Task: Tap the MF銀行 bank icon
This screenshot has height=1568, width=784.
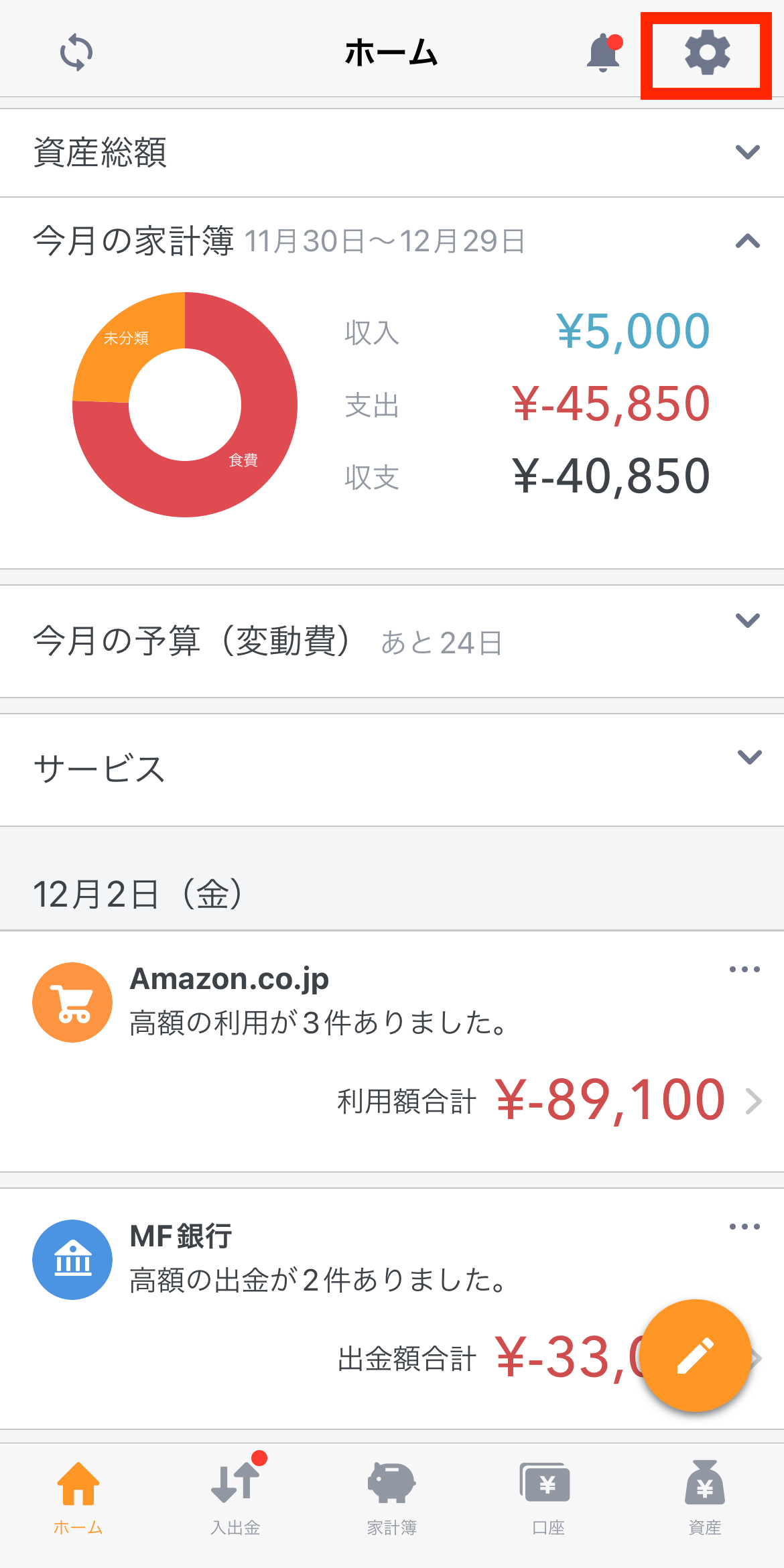Action: click(x=72, y=1258)
